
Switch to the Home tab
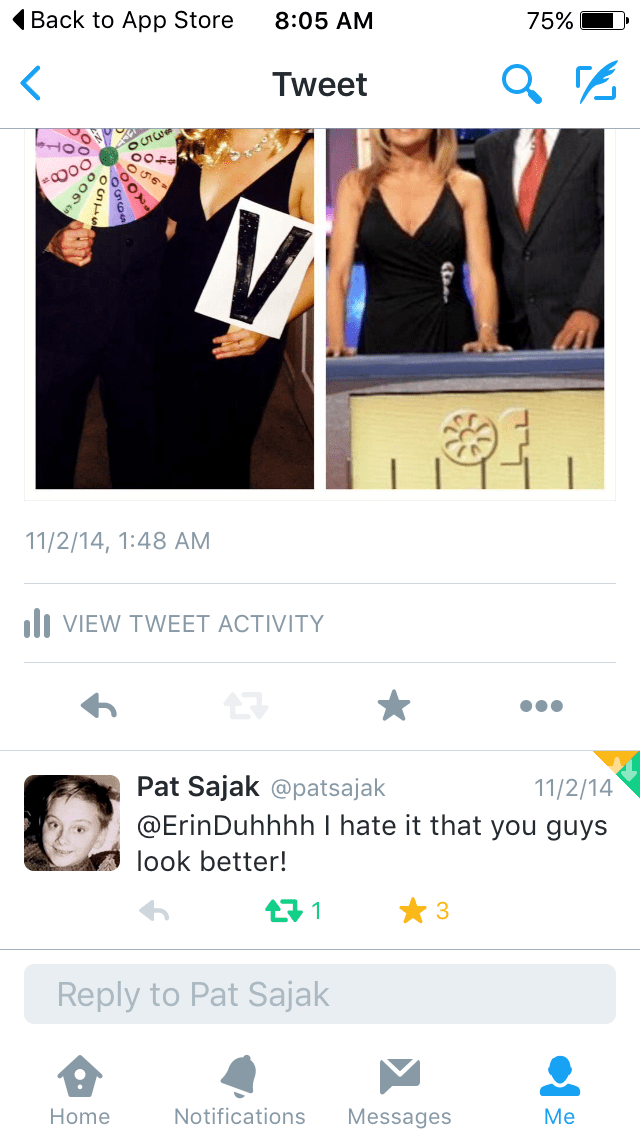pyautogui.click(x=80, y=1090)
